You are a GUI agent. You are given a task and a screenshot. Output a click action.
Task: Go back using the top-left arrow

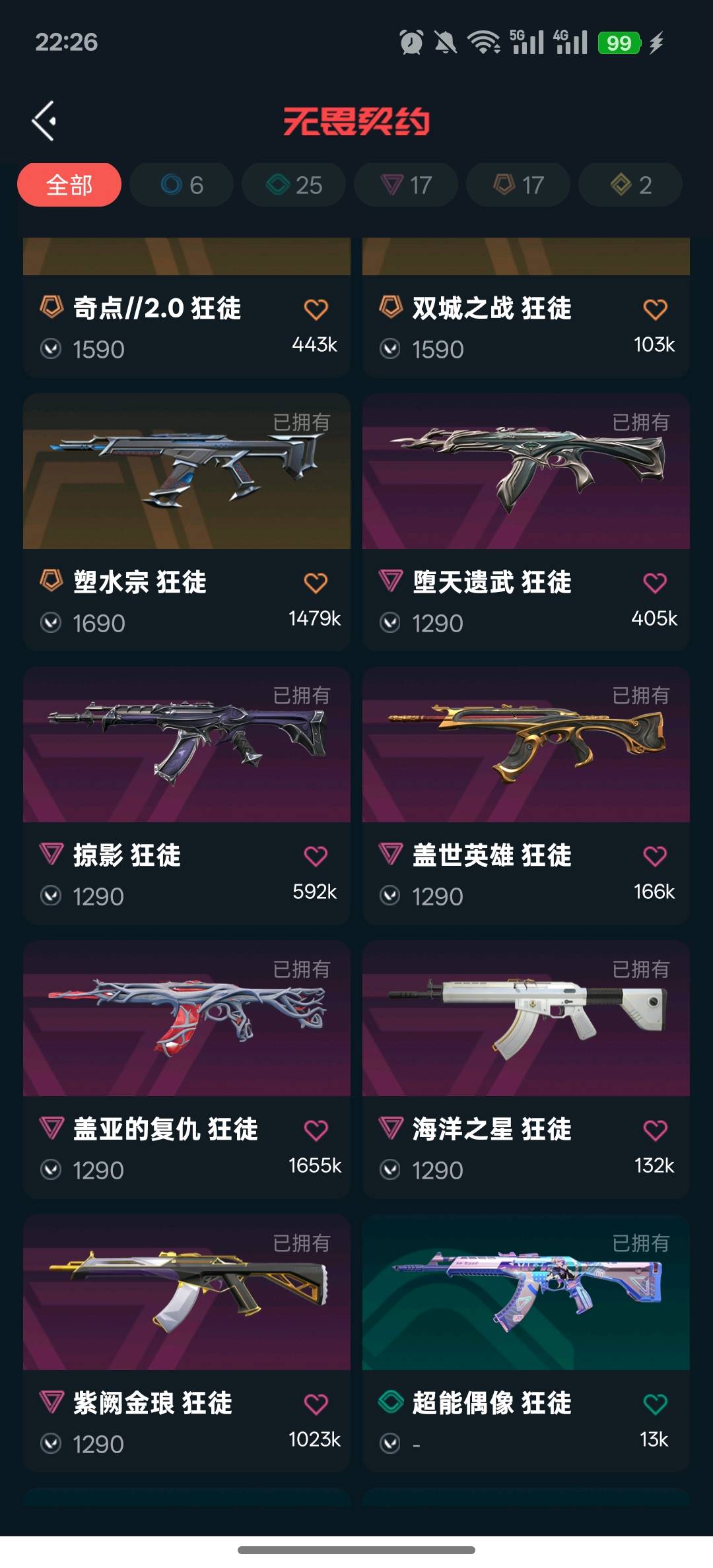pos(44,121)
